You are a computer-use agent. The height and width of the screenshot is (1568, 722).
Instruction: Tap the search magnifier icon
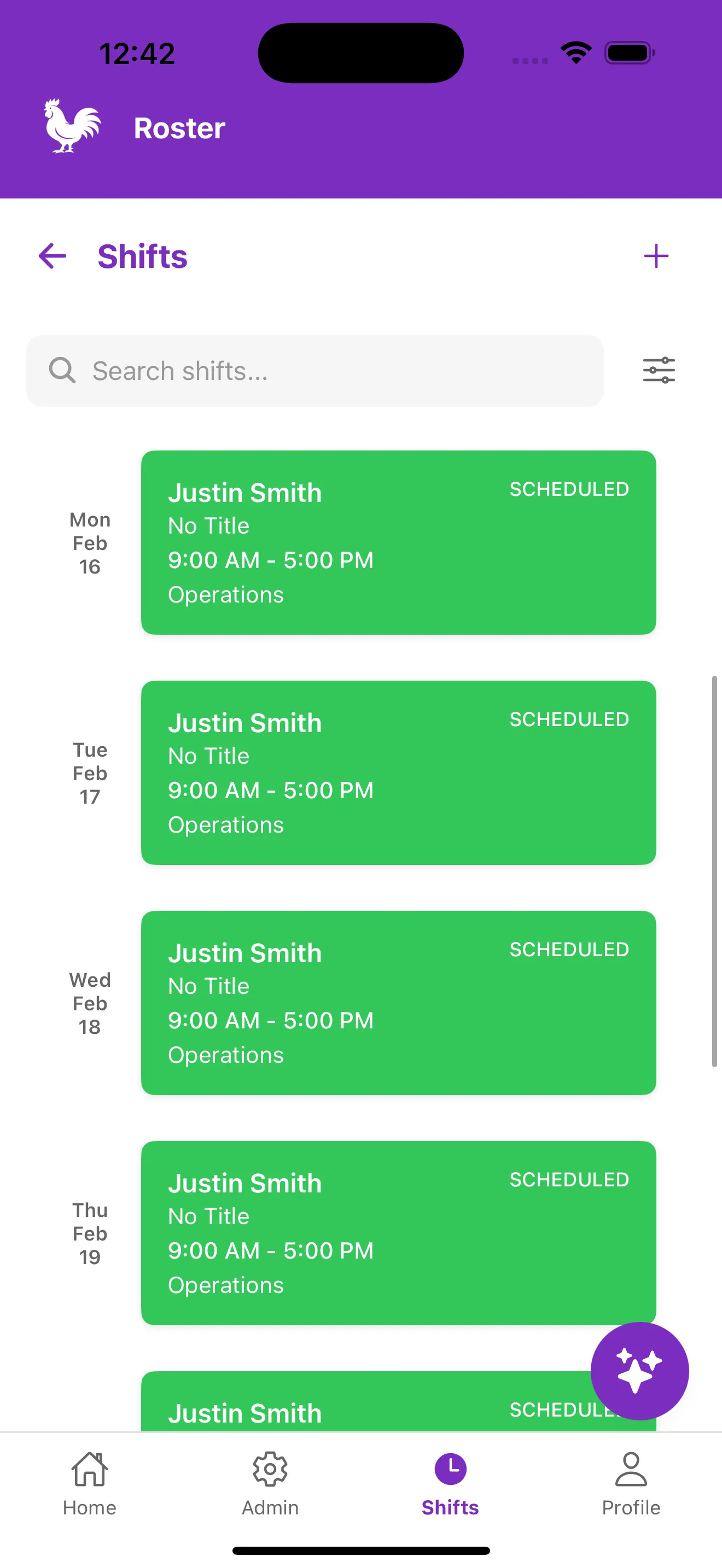coord(62,370)
